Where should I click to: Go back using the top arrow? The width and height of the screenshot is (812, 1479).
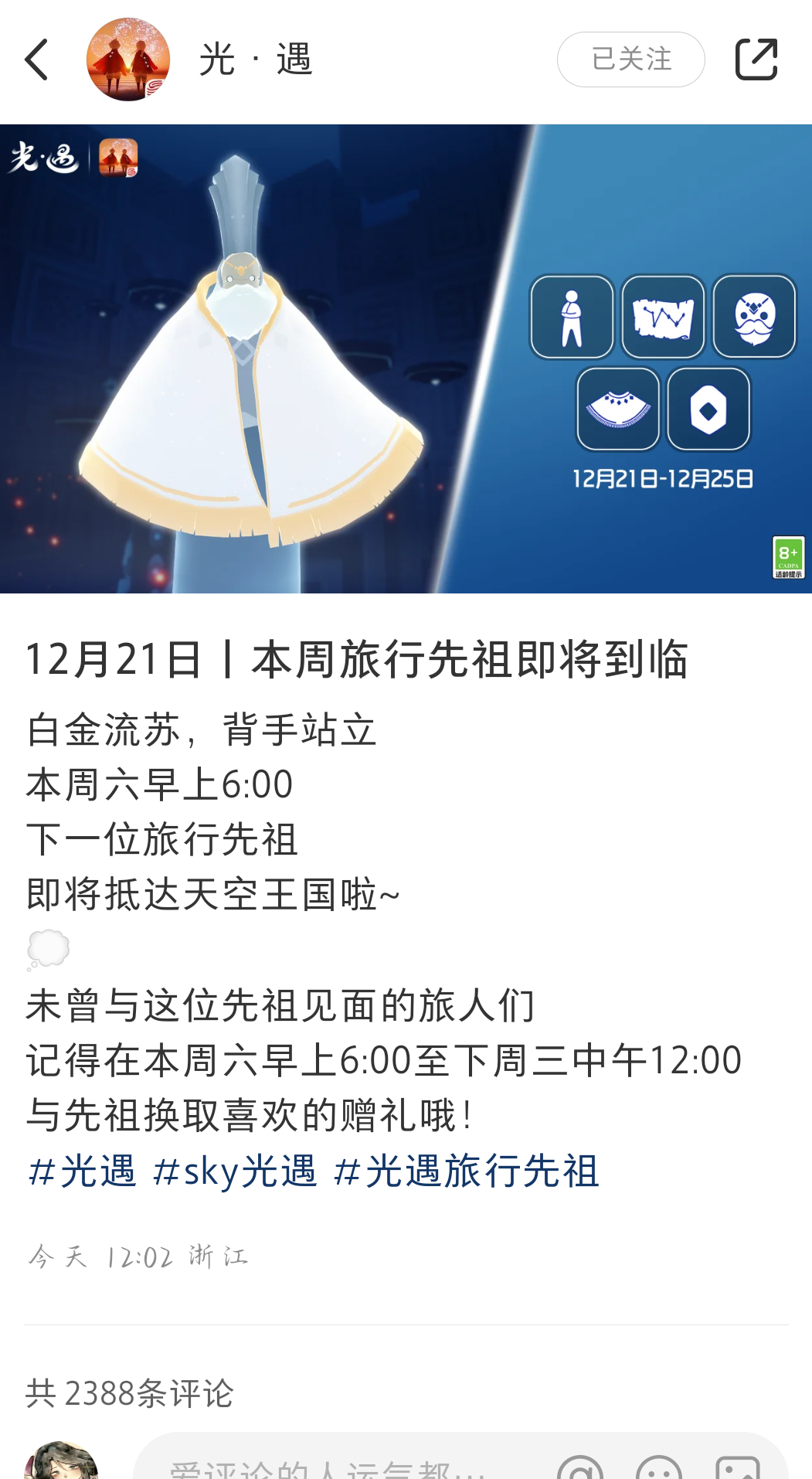(36, 59)
